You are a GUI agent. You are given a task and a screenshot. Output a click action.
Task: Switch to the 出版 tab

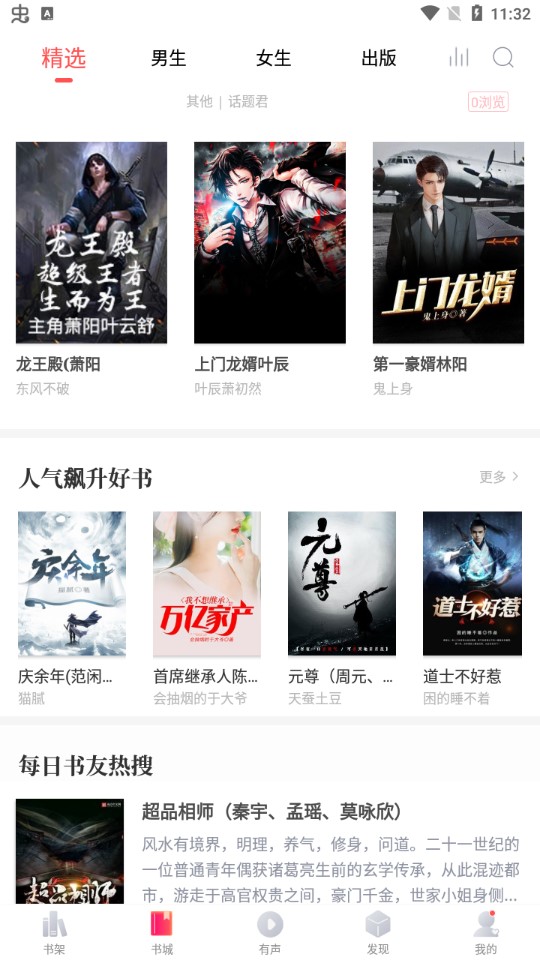[379, 58]
